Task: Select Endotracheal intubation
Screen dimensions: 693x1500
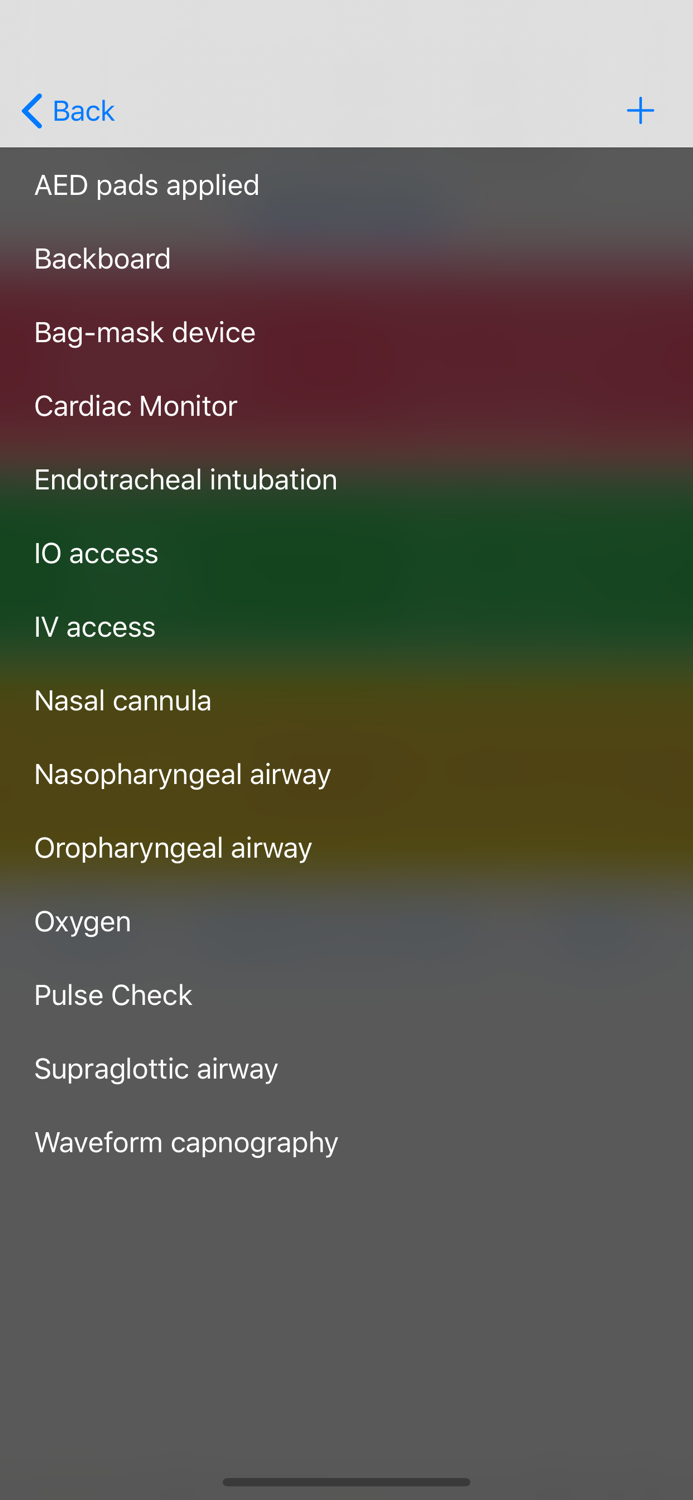Action: pyautogui.click(x=186, y=480)
